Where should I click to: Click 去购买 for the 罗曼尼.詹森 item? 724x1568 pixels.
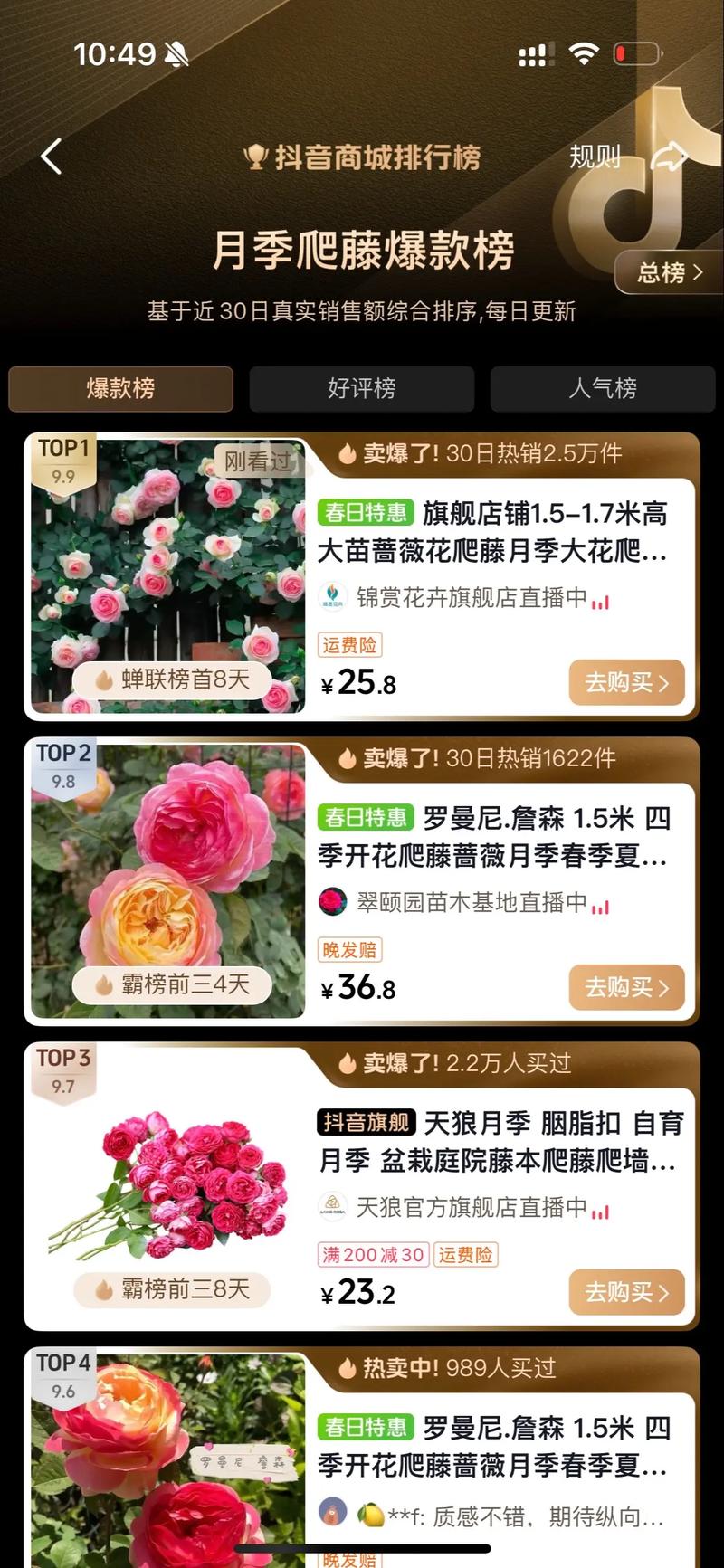click(626, 988)
